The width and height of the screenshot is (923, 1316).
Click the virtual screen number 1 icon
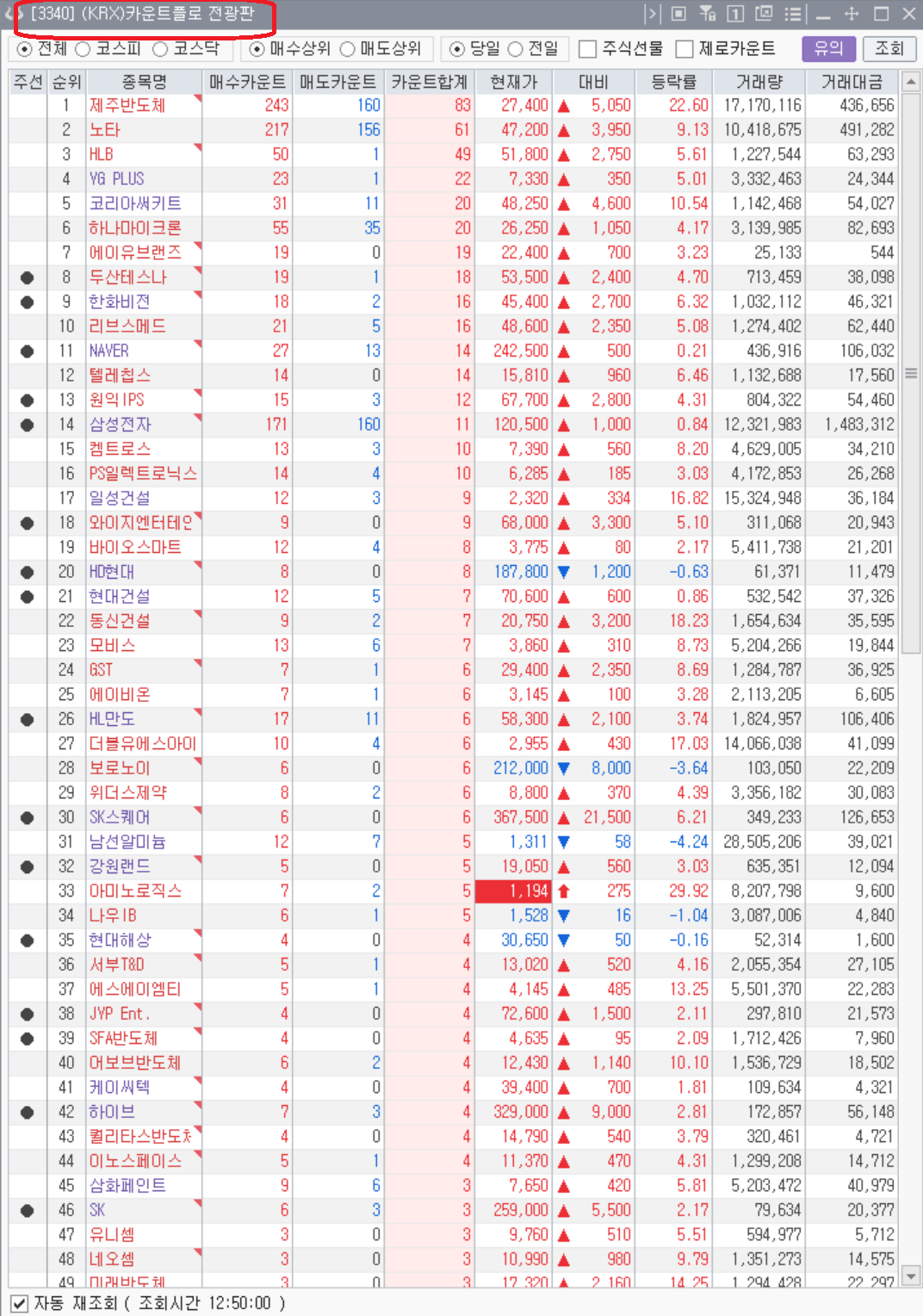(734, 13)
